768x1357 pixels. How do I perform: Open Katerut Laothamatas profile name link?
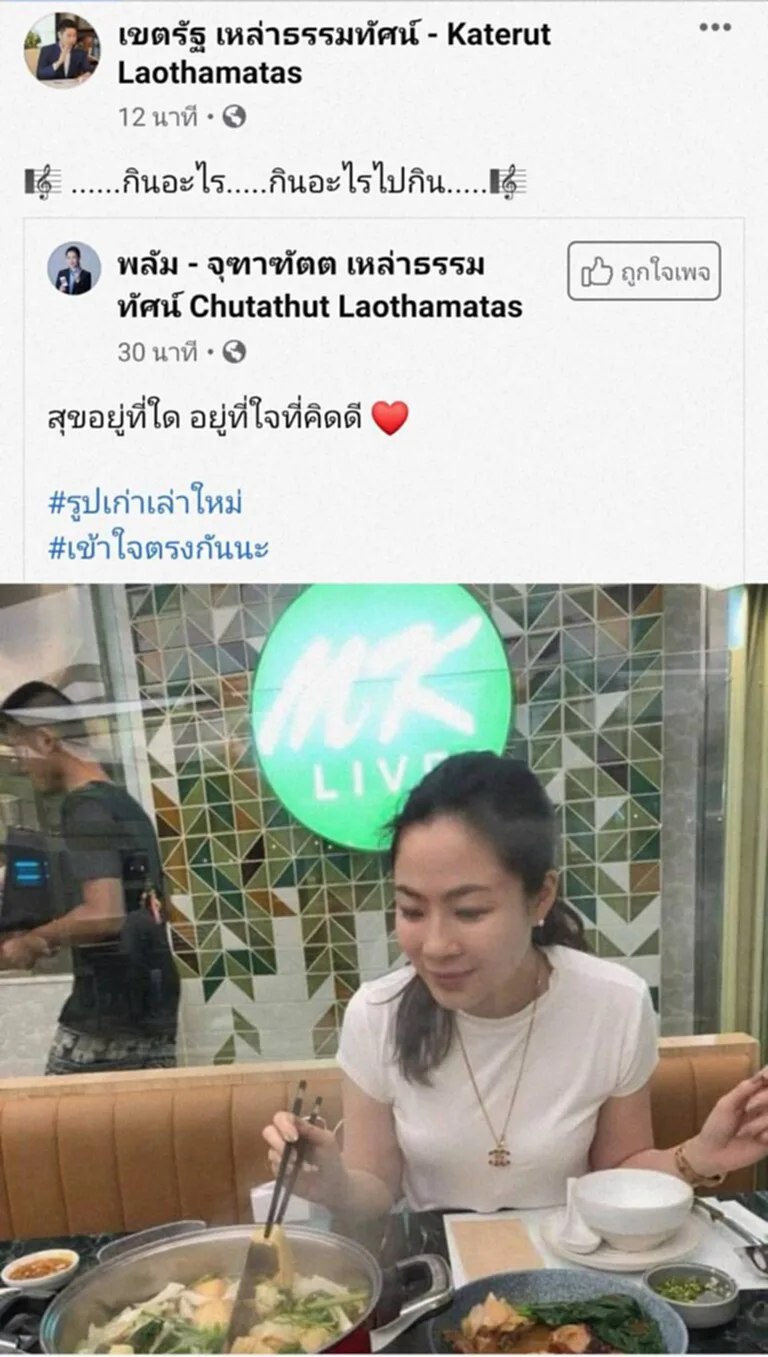334,53
